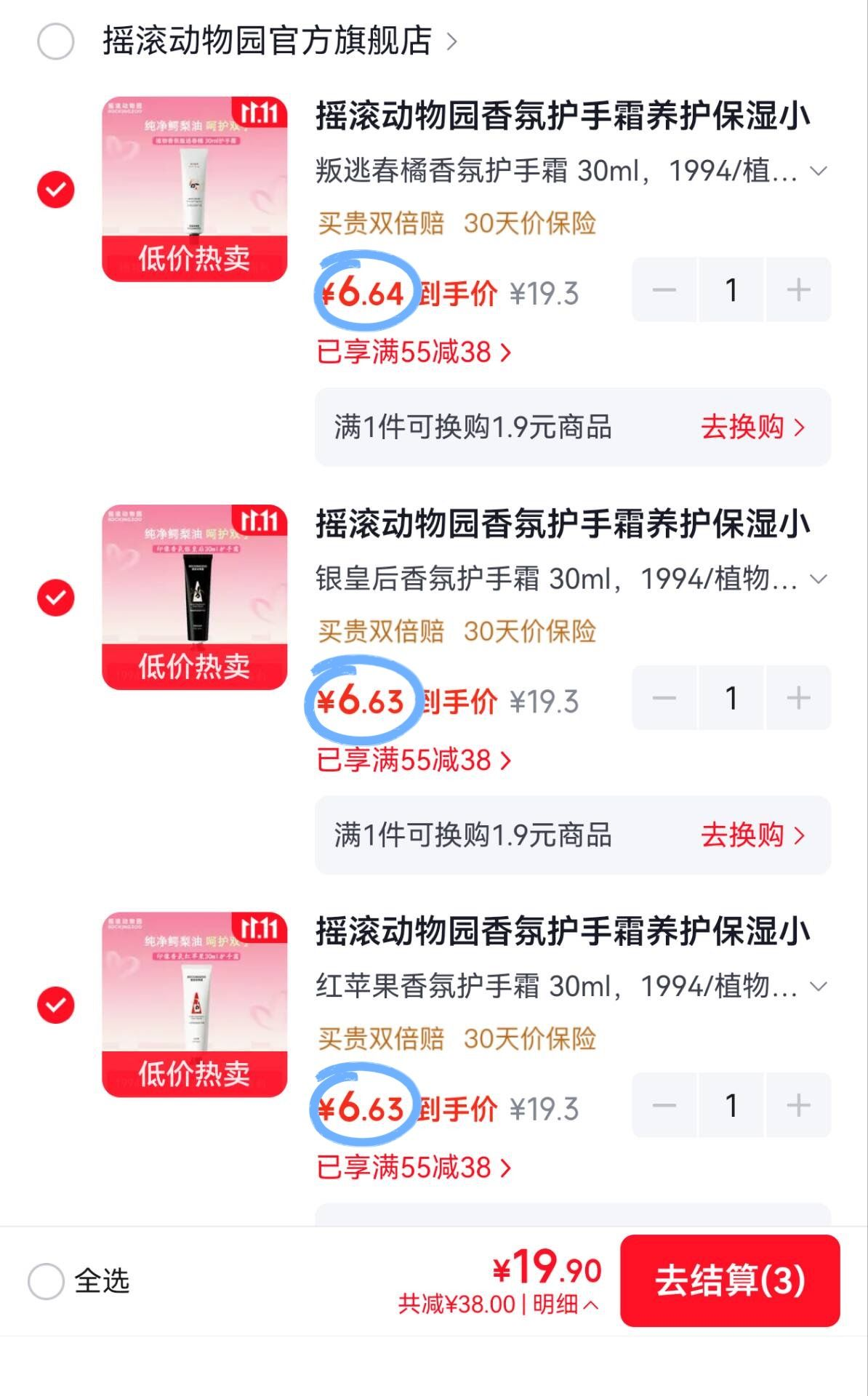Increase the quantity of 叛逃春橘 hand cream
Screen dimensions: 868x1396
point(798,289)
